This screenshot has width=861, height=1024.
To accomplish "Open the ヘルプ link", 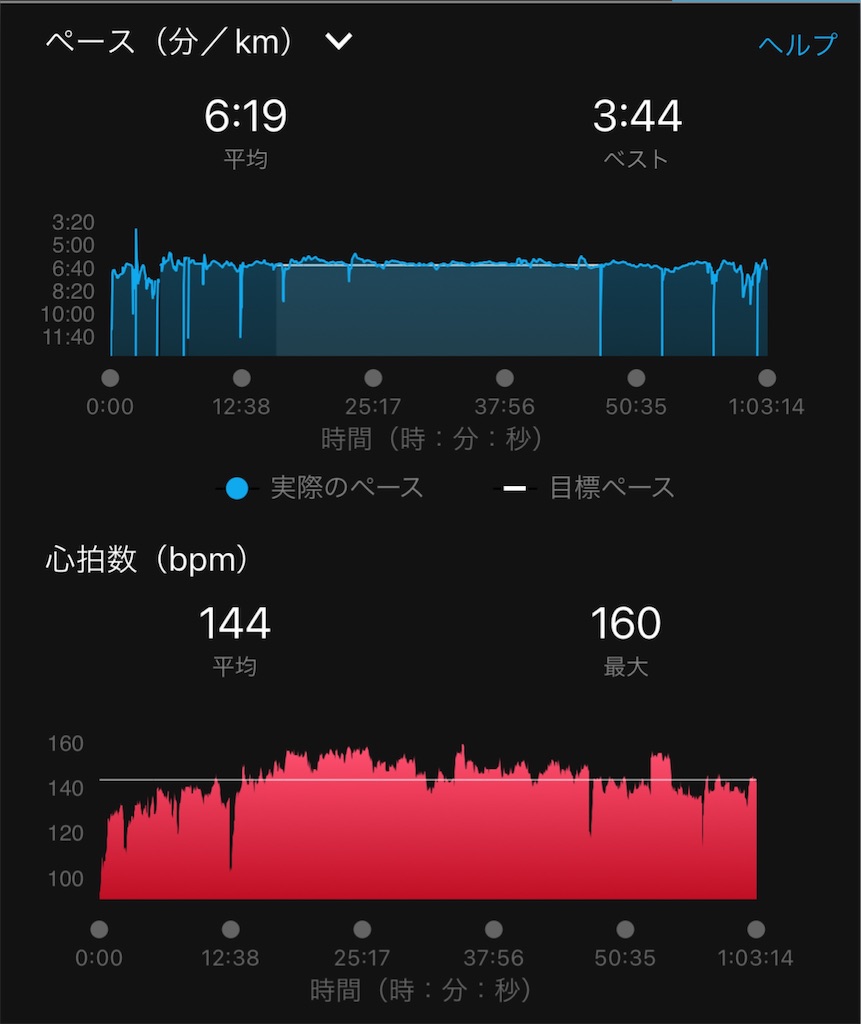I will point(796,44).
